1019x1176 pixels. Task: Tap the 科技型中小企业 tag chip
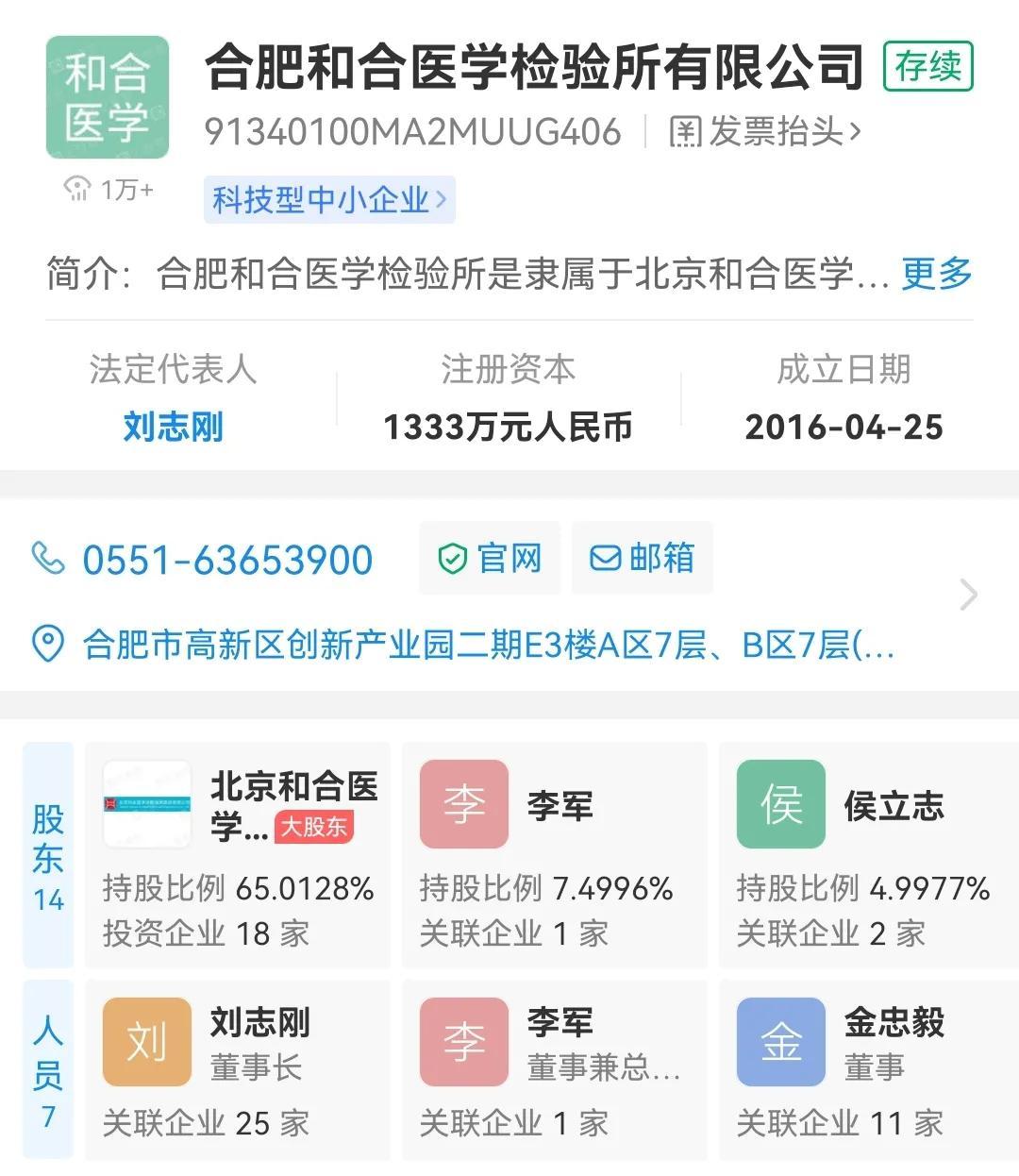[x=329, y=199]
